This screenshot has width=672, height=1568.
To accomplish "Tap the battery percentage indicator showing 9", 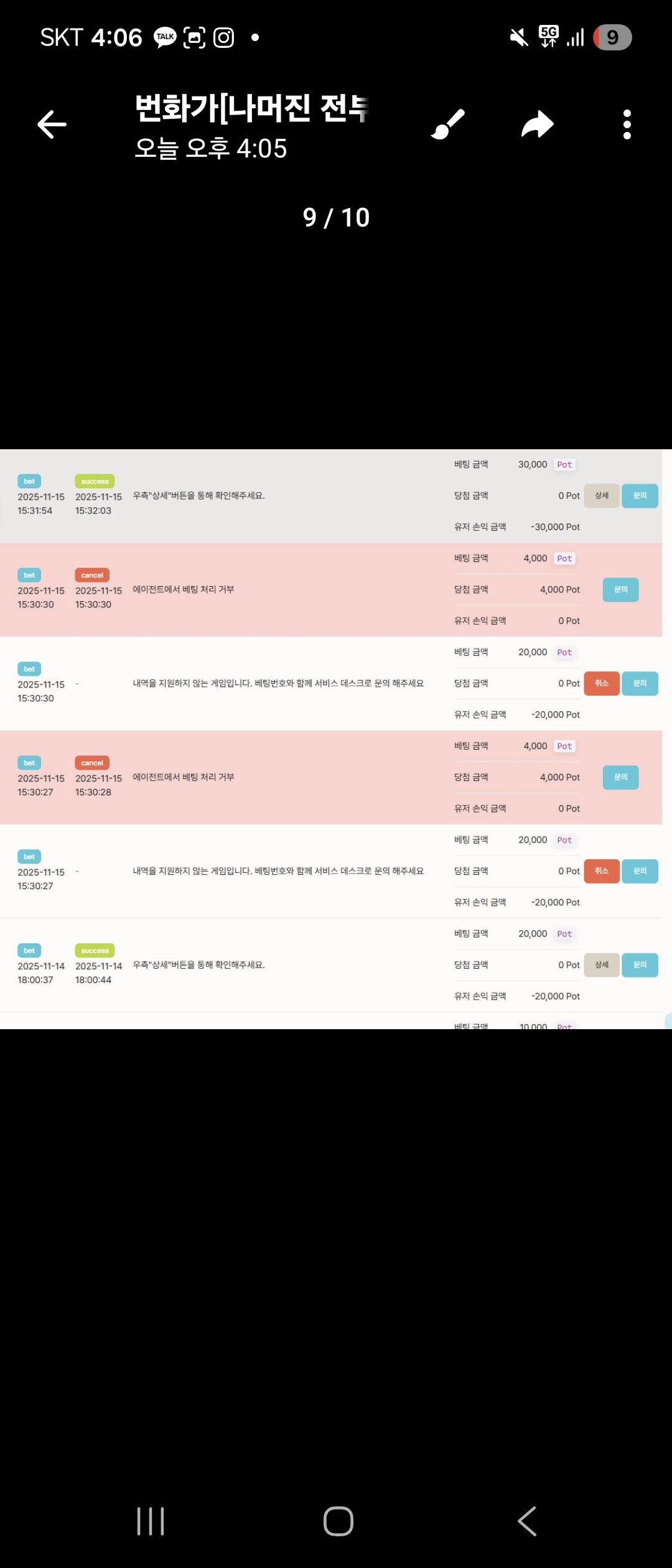I will pyautogui.click(x=612, y=37).
